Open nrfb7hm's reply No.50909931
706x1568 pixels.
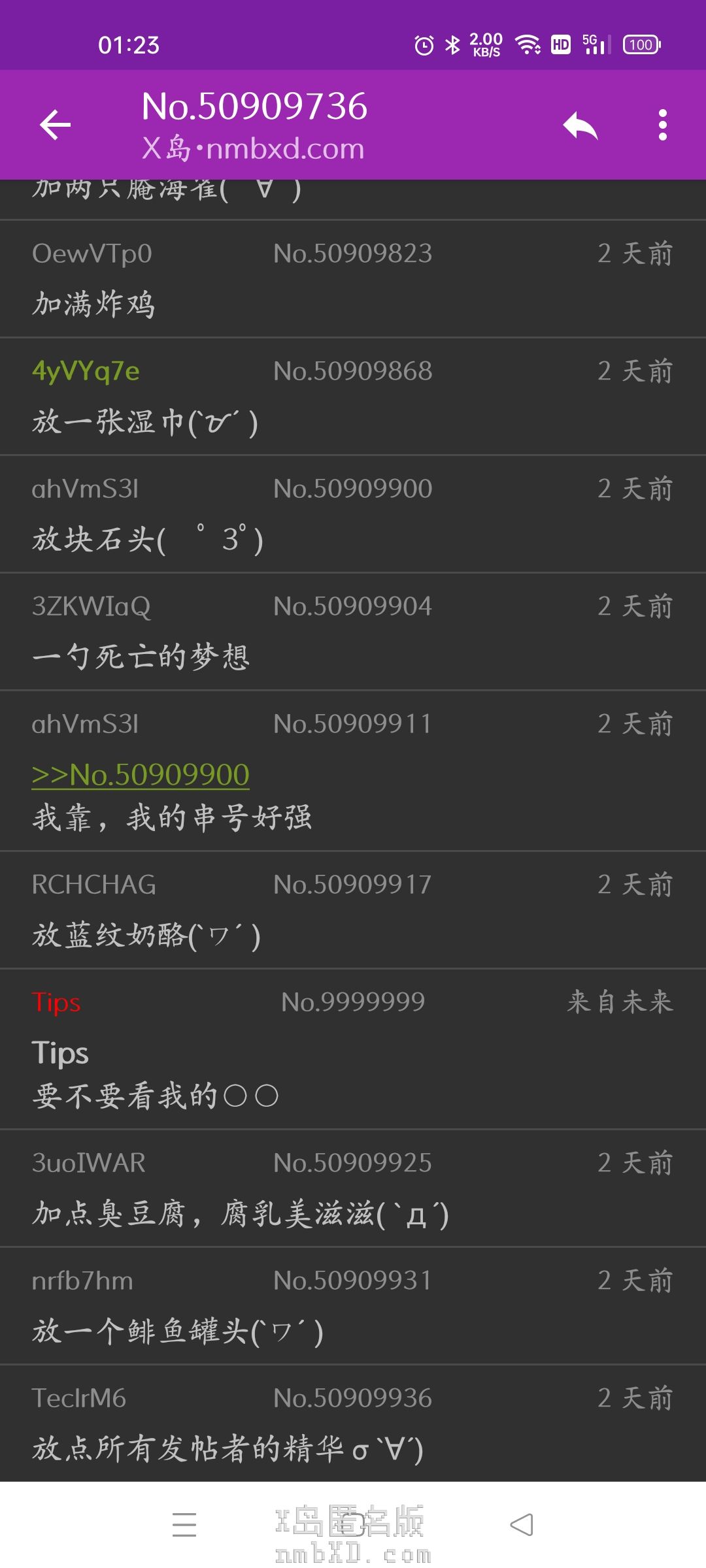tap(353, 1306)
